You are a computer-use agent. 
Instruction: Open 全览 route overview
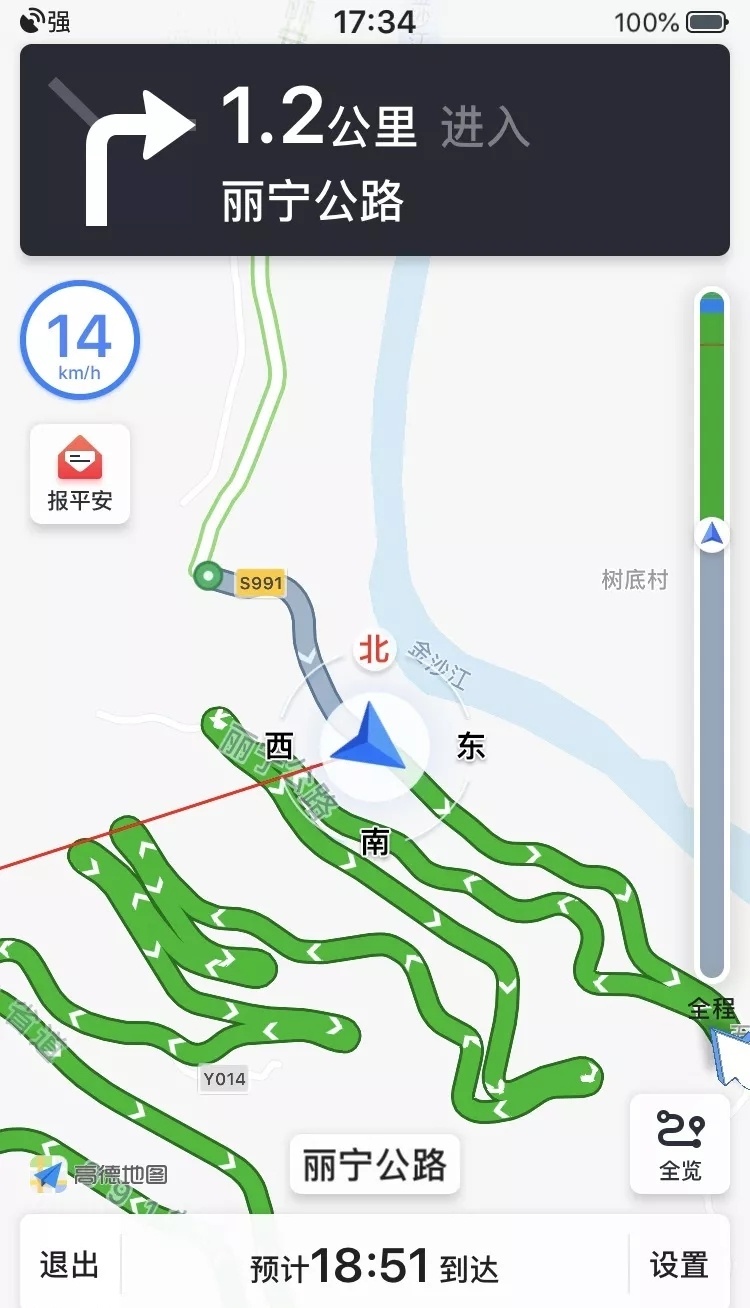(680, 1144)
